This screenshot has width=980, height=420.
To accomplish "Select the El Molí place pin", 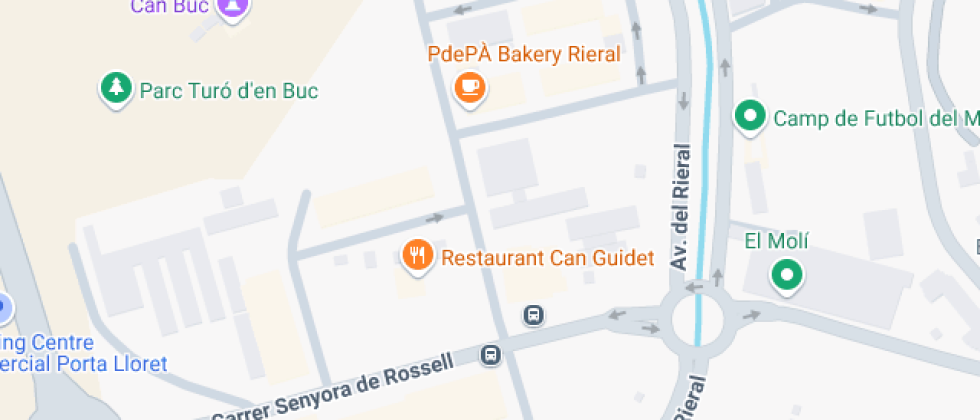I will [x=787, y=274].
